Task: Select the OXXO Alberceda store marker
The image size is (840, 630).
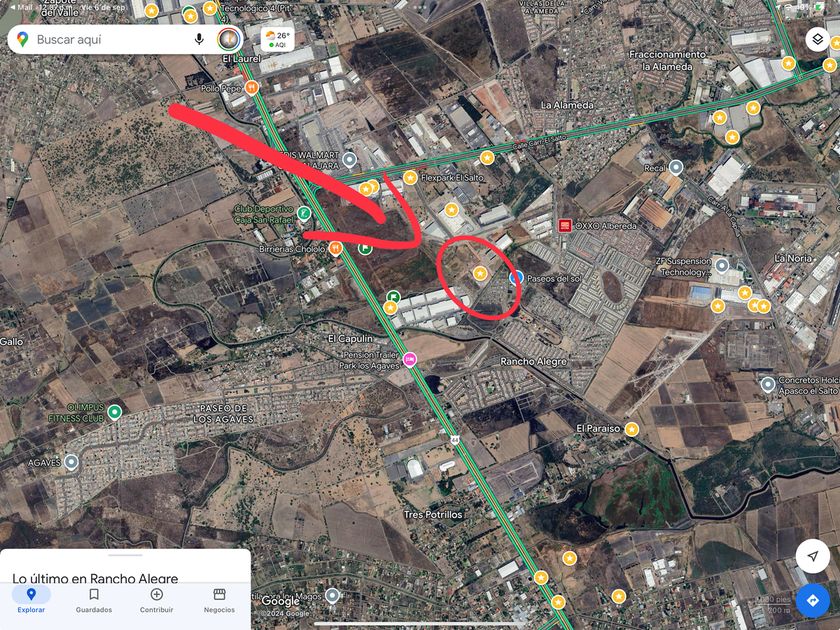Action: point(565,225)
